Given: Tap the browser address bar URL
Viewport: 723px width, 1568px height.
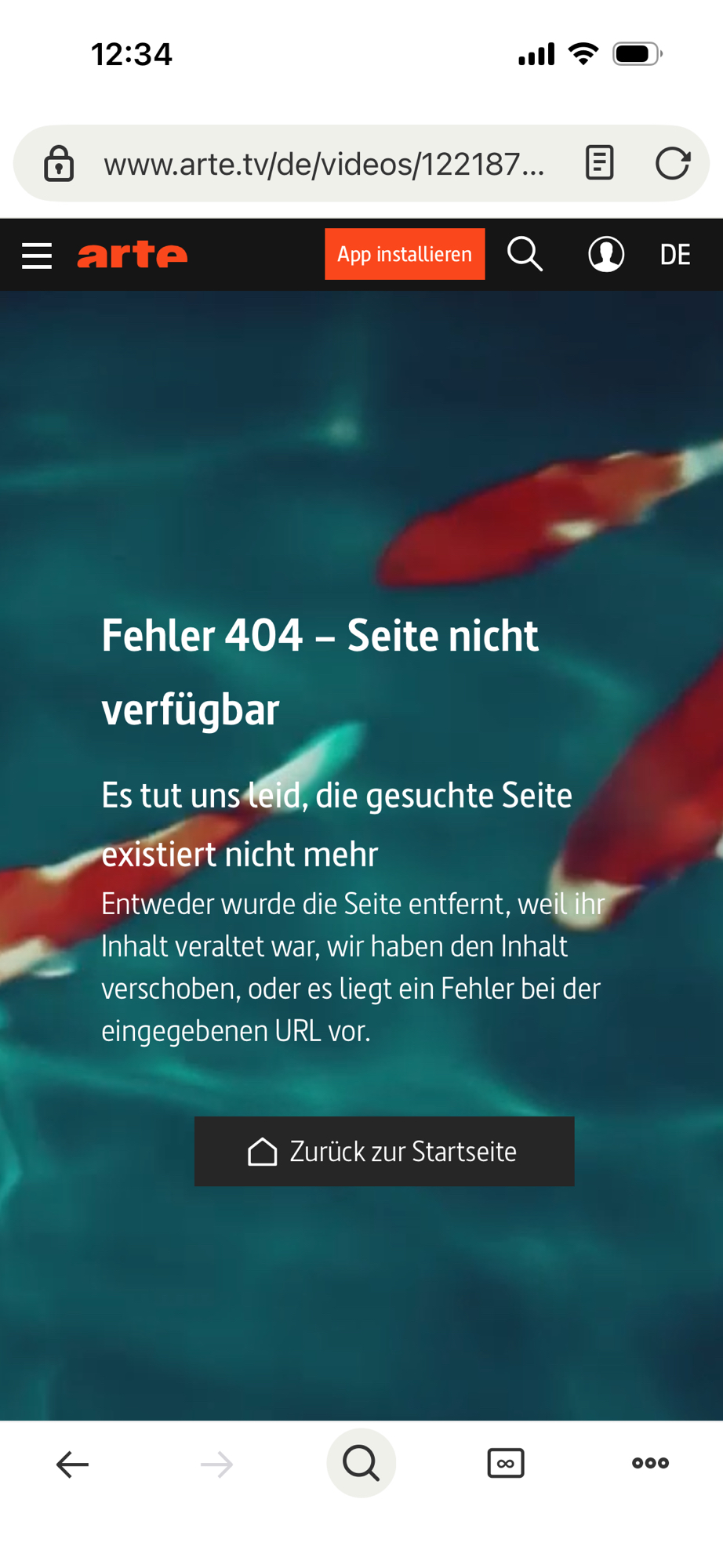Looking at the screenshot, I should pos(324,164).
